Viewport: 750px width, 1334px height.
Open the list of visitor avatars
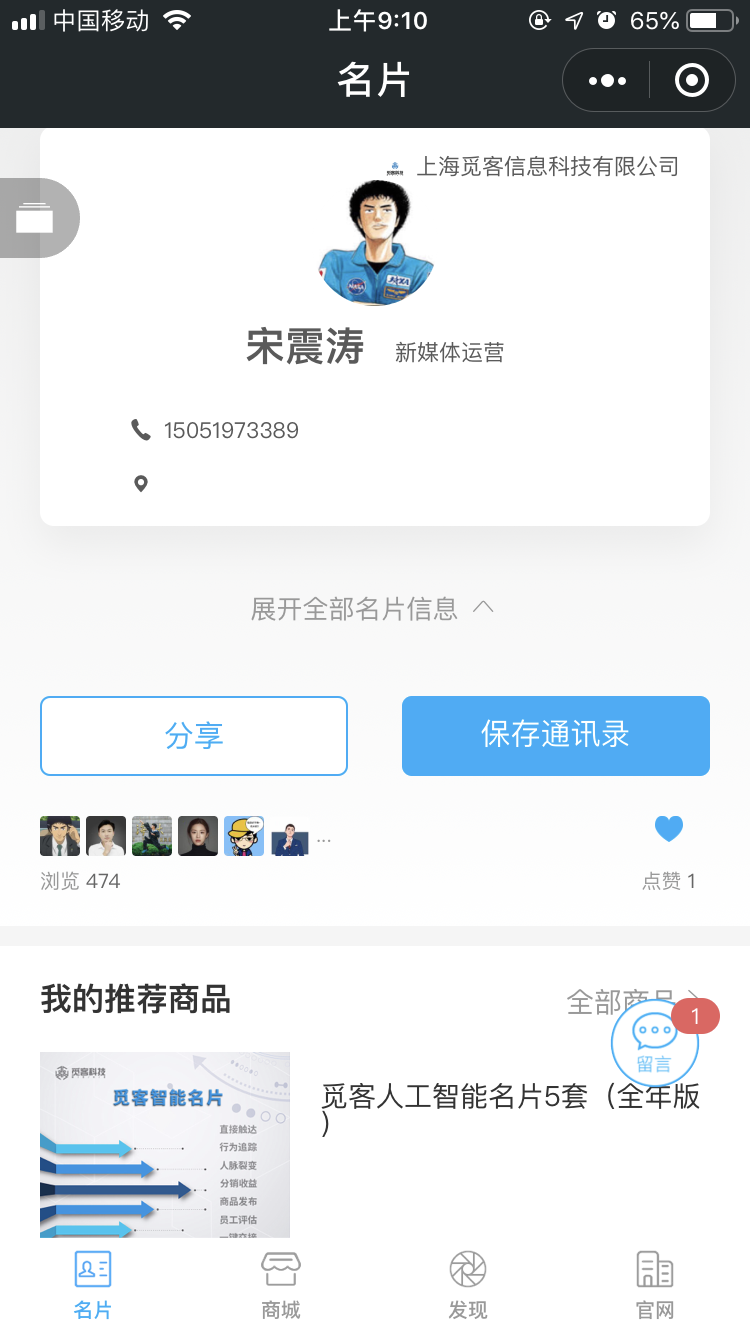point(185,836)
